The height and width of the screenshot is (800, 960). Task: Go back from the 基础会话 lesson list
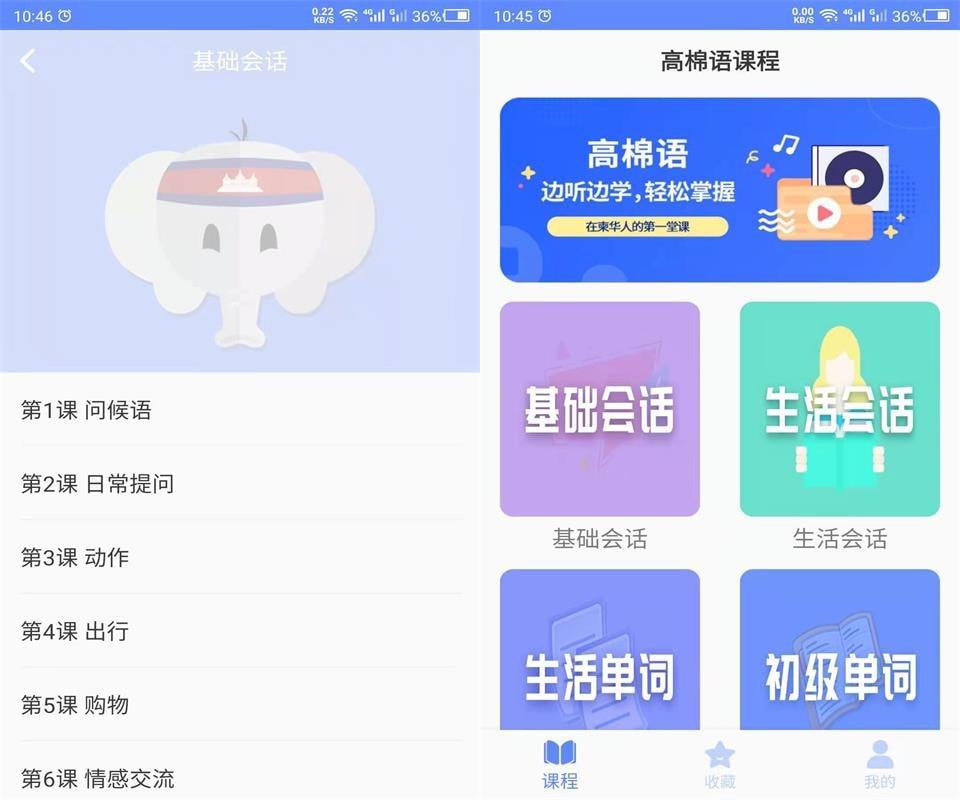28,61
